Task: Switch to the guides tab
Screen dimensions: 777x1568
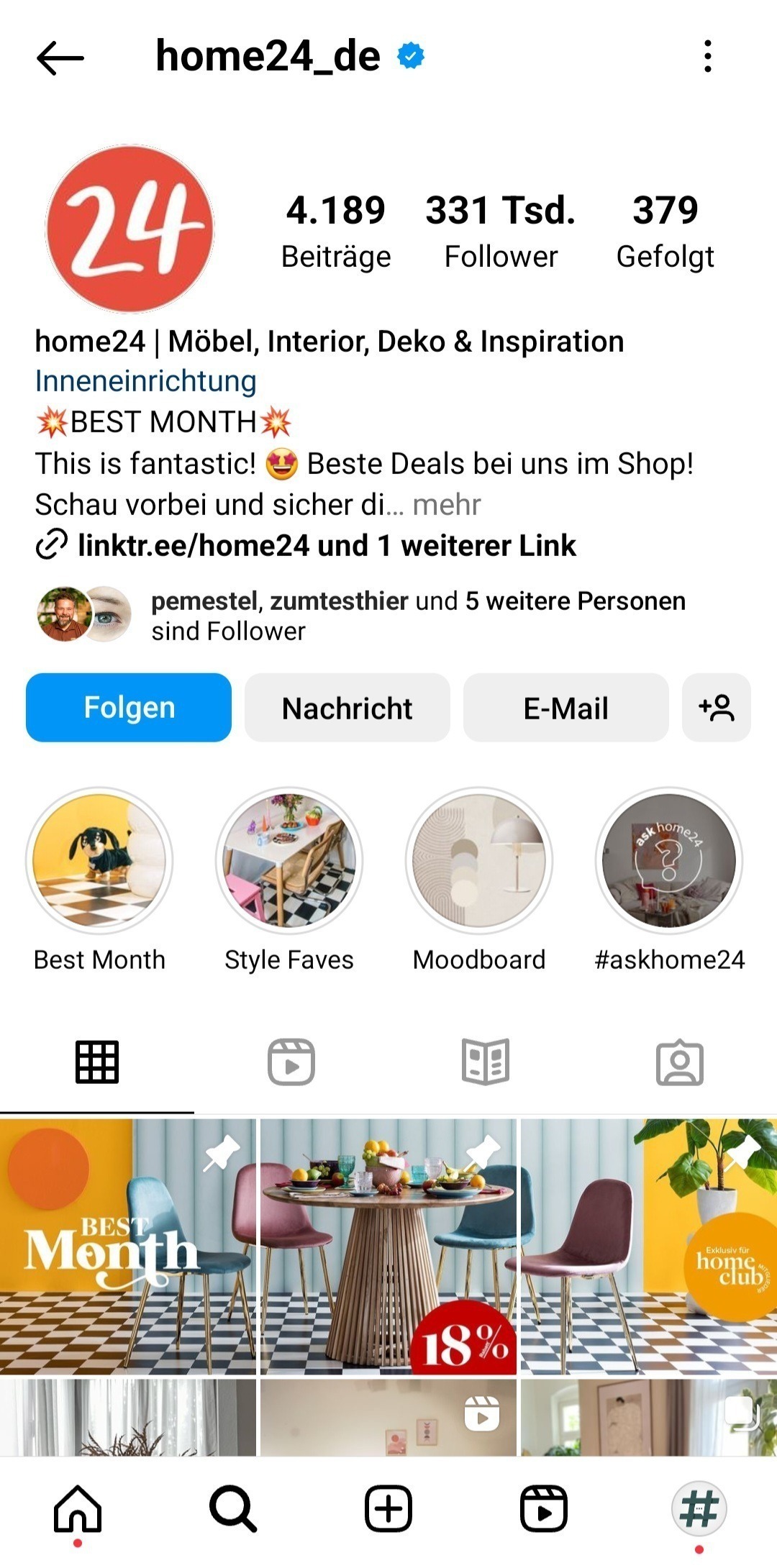Action: pyautogui.click(x=486, y=1062)
